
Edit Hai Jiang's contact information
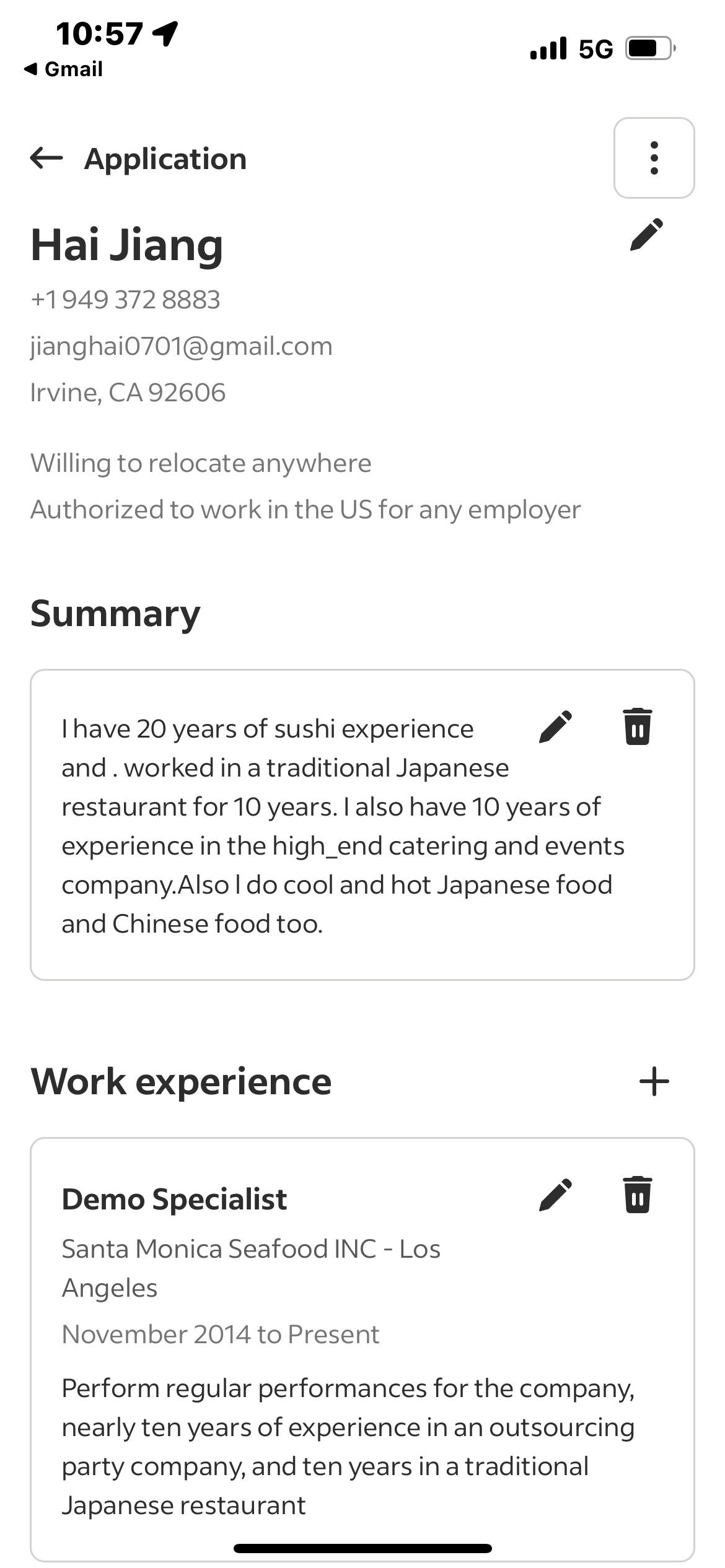[x=646, y=235]
